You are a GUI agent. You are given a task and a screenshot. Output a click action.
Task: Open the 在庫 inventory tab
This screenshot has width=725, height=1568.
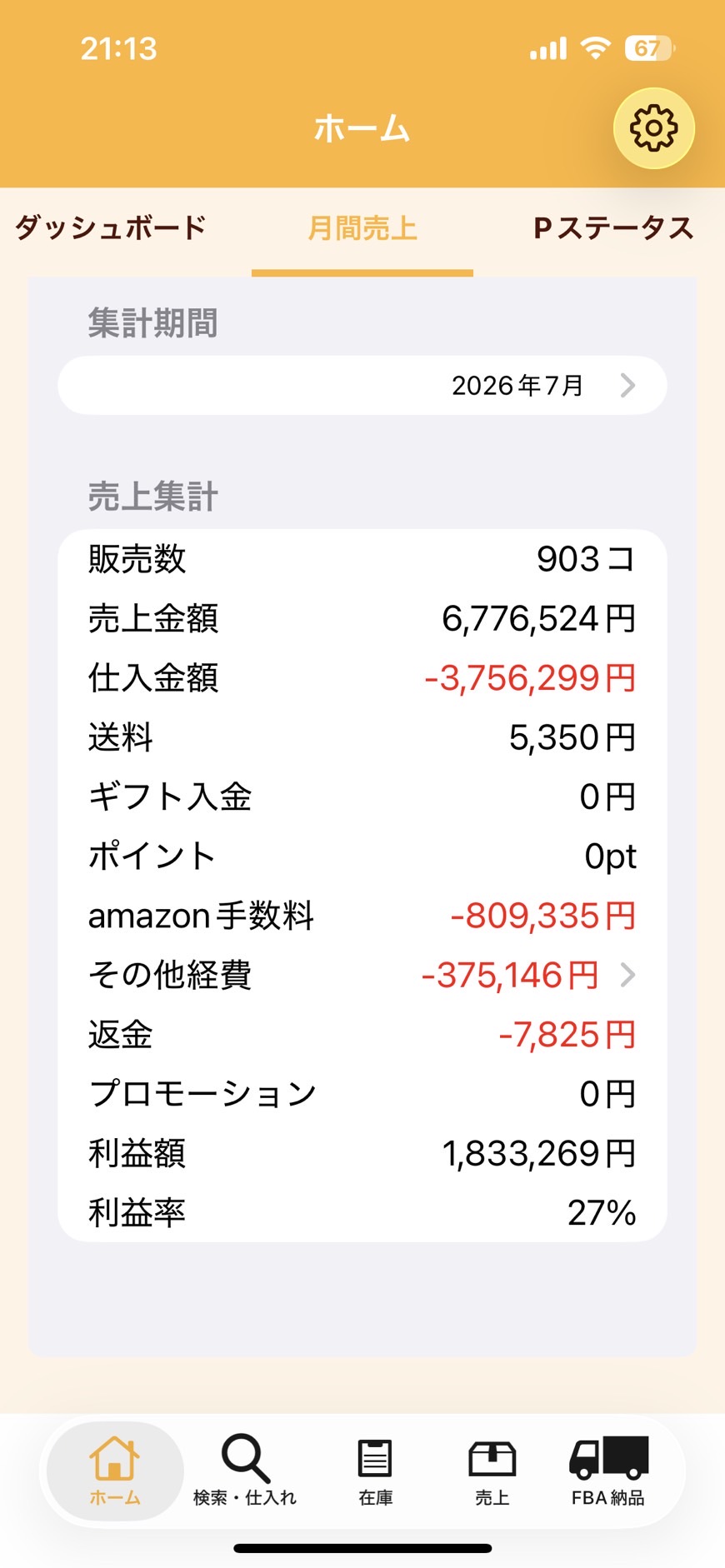(375, 1471)
